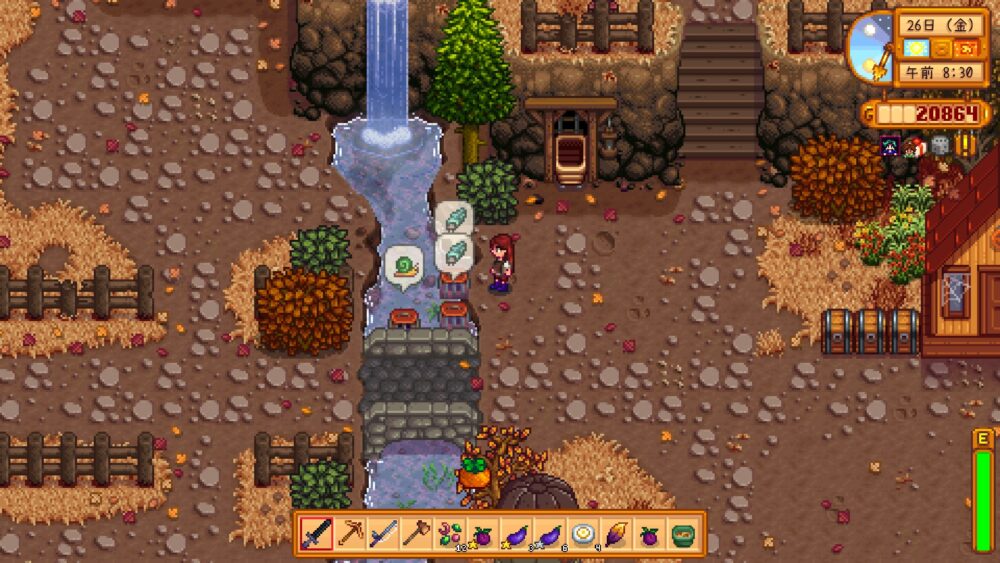Select the mixed seeds stack of 12

tap(449, 534)
